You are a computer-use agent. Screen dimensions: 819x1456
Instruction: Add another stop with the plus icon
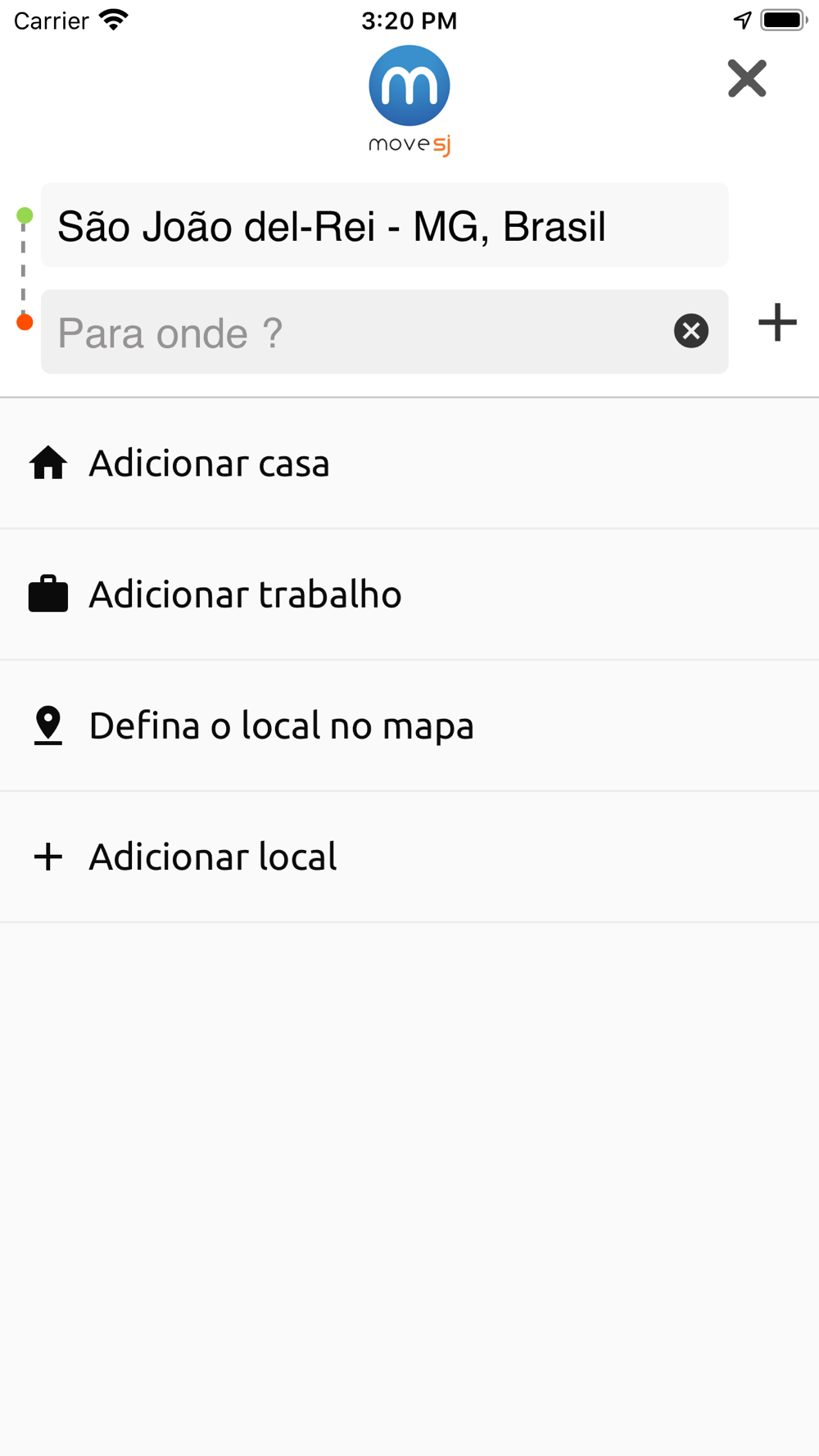[x=777, y=323]
